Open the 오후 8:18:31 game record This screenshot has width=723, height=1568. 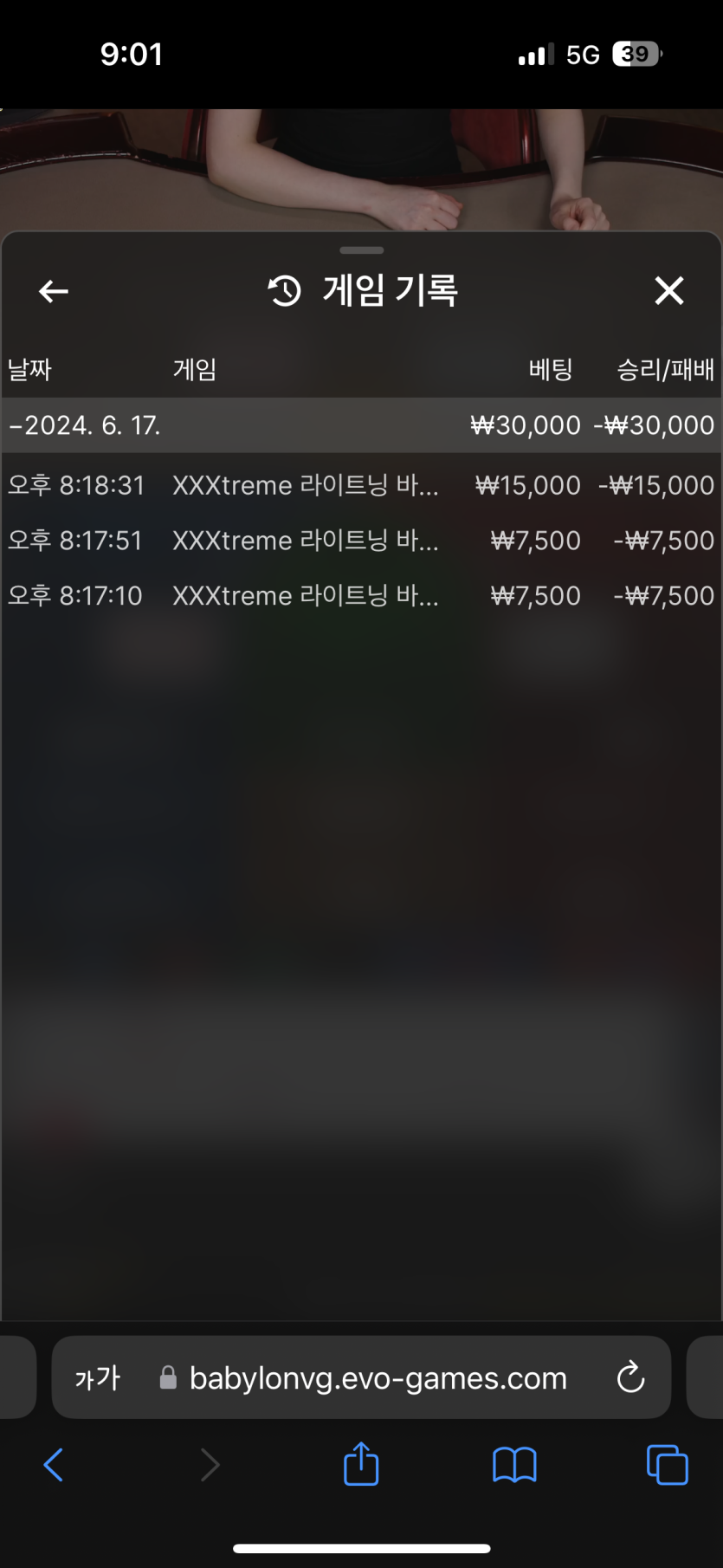(360, 485)
